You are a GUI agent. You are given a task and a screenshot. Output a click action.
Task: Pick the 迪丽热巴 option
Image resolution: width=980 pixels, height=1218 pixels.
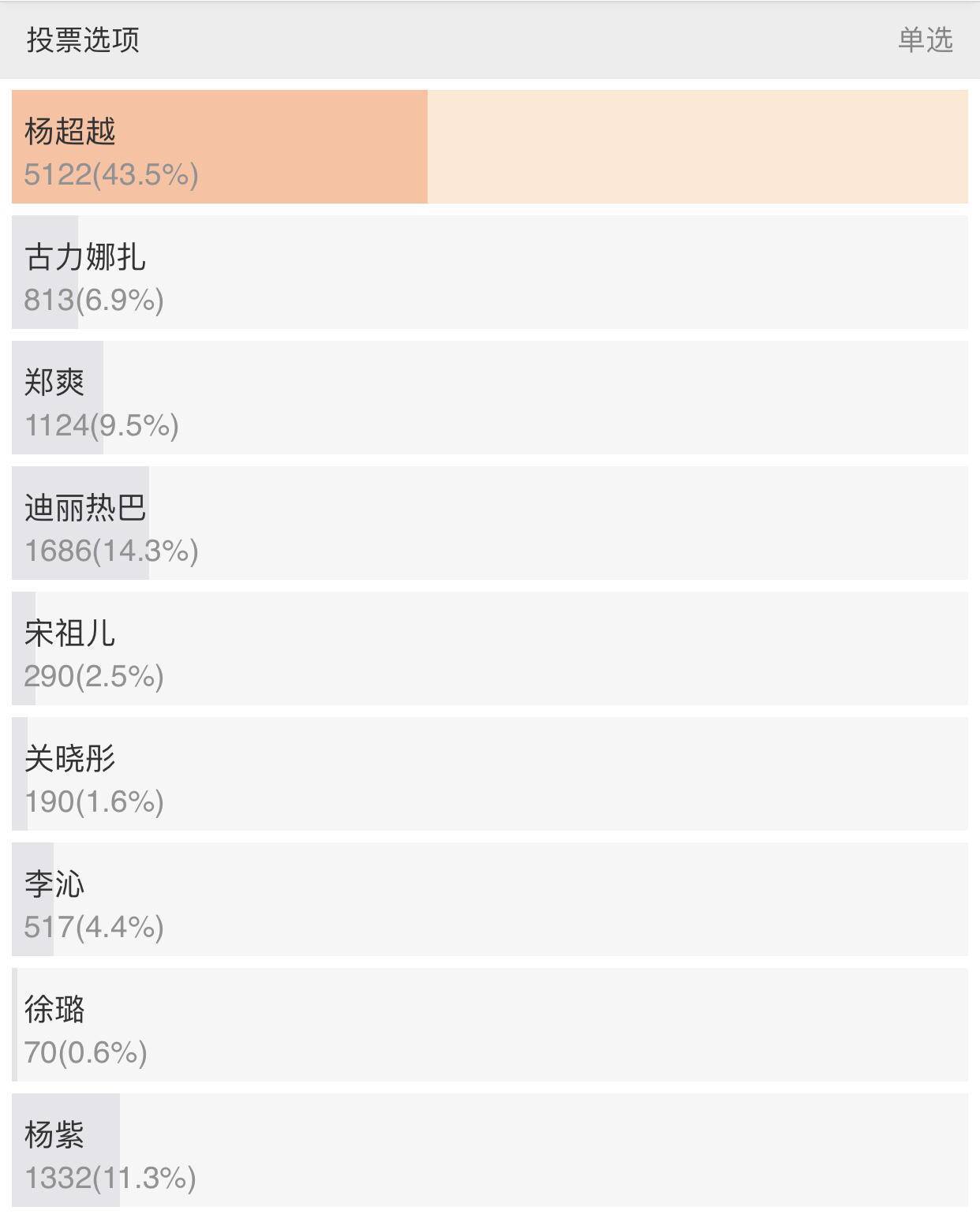pyautogui.click(x=489, y=523)
